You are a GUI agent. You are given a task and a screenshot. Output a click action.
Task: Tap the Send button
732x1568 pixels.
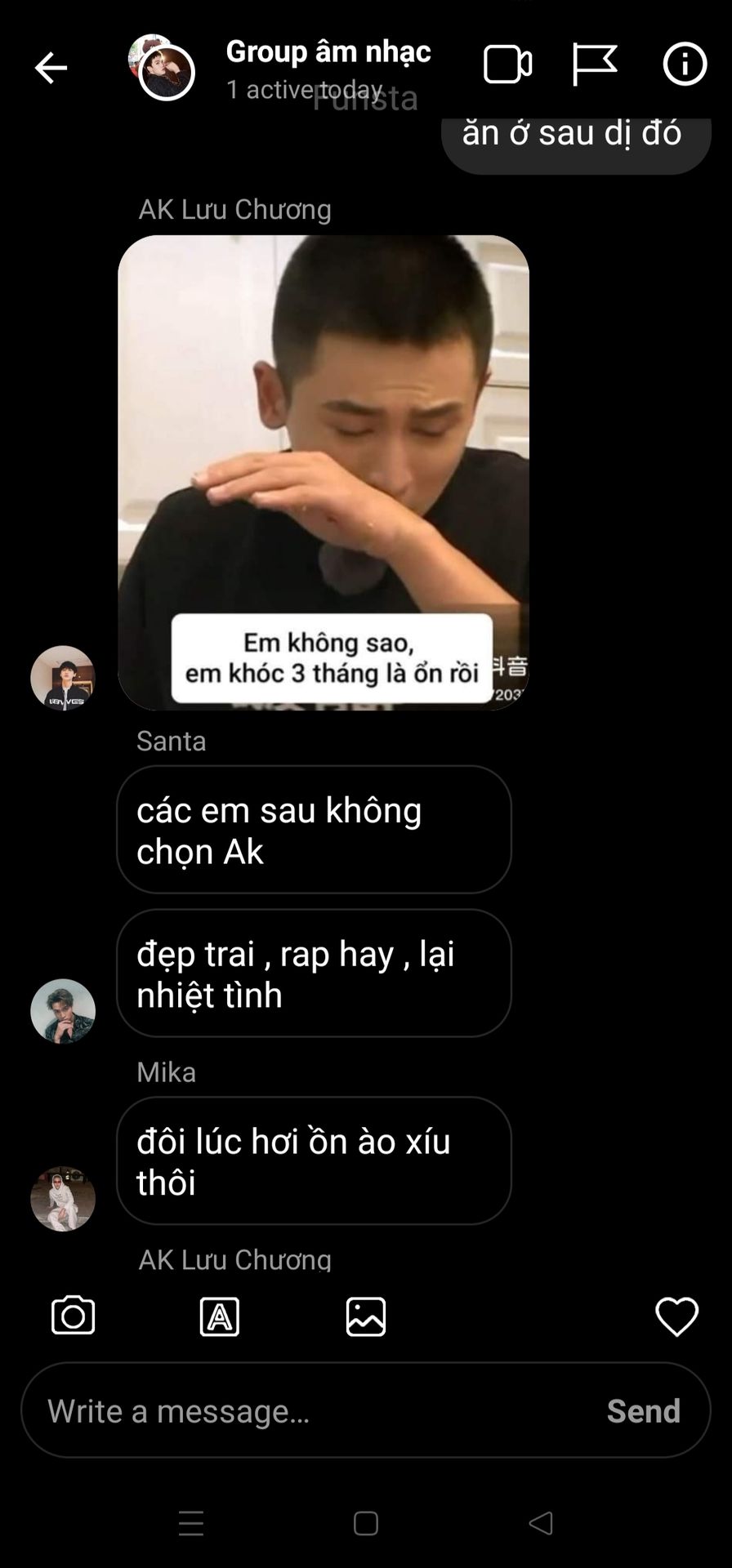coord(643,1410)
